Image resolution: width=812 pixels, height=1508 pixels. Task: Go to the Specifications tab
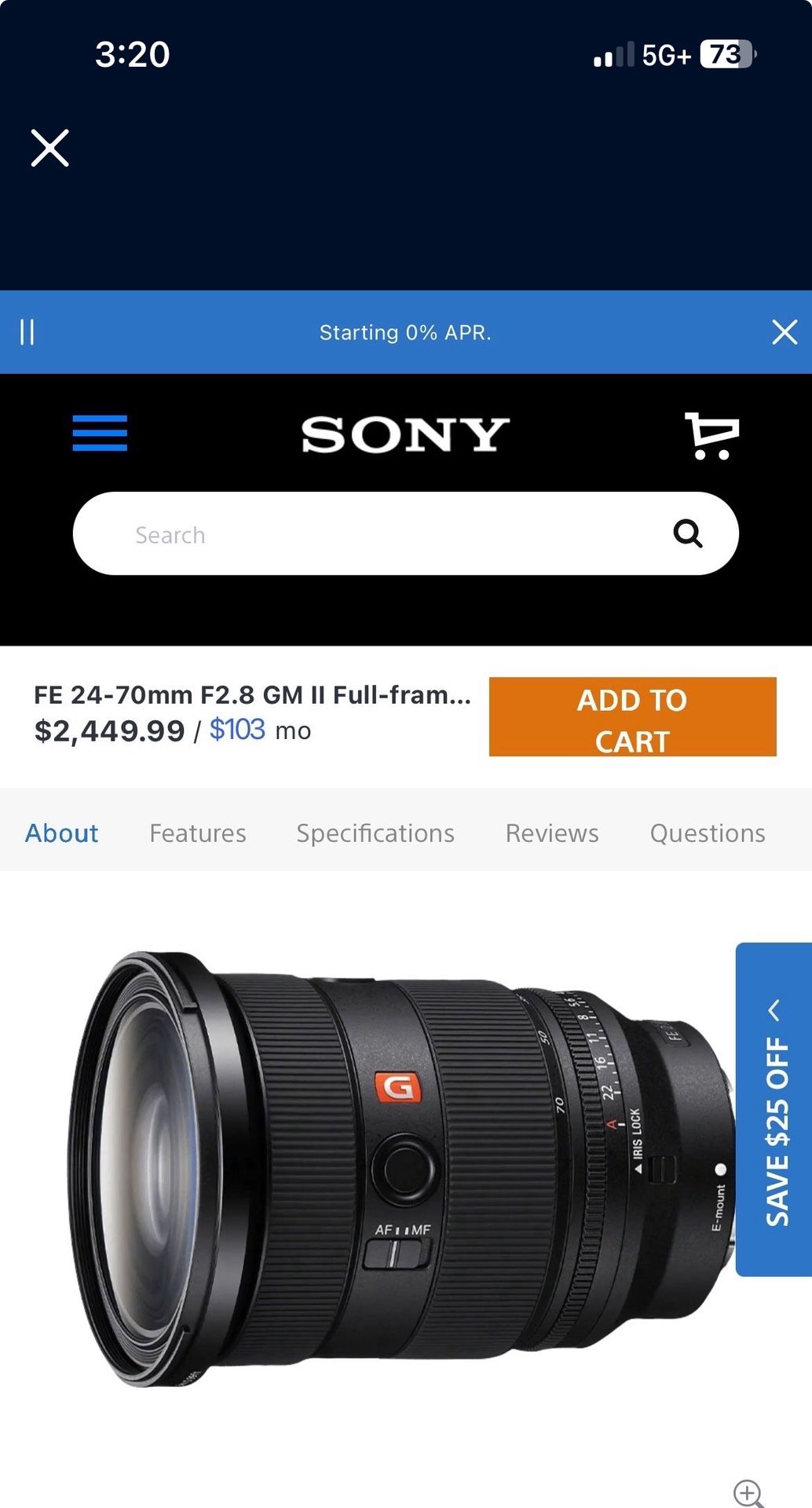click(375, 833)
